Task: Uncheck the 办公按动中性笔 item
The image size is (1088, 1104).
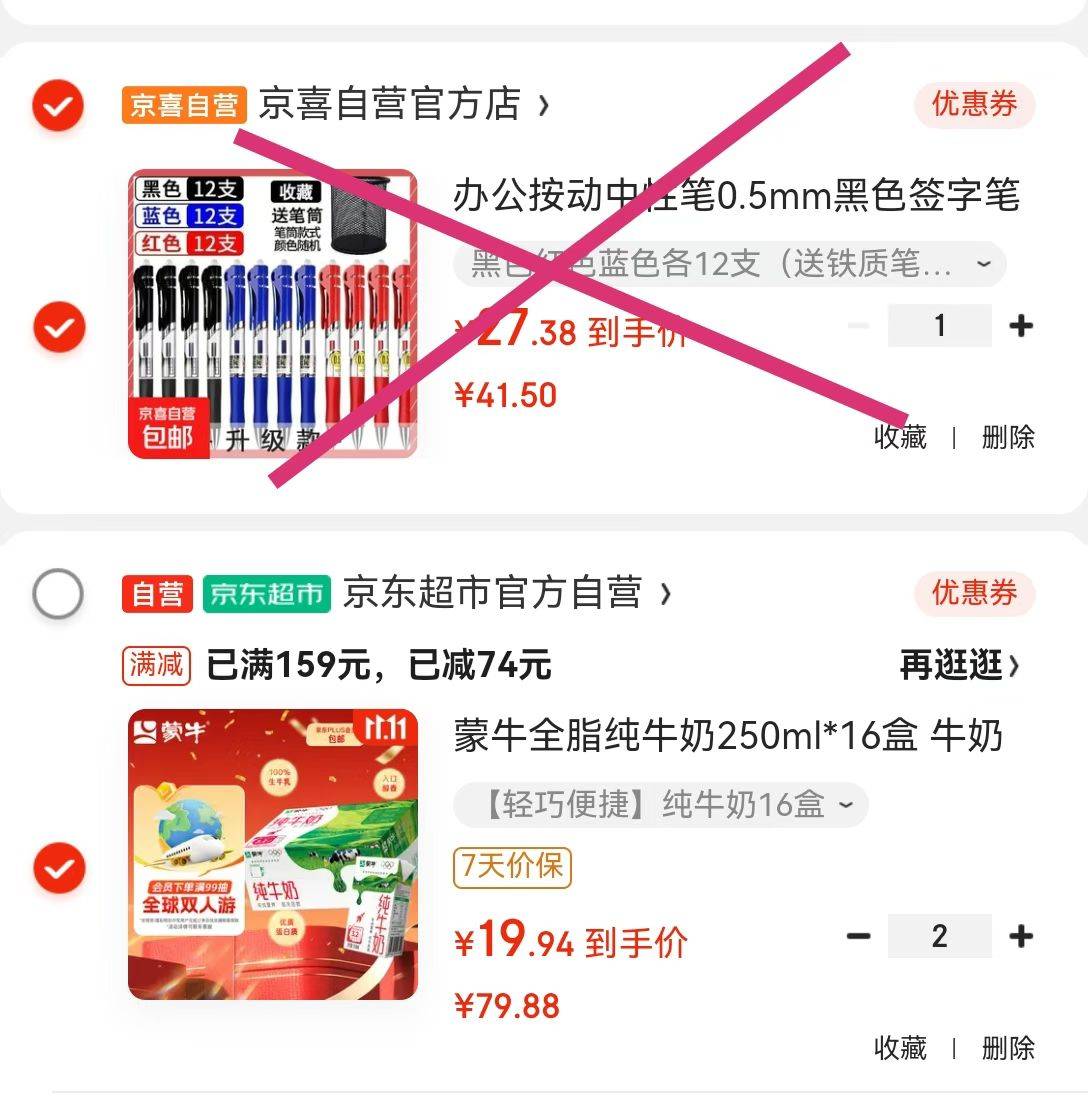Action: tap(58, 326)
